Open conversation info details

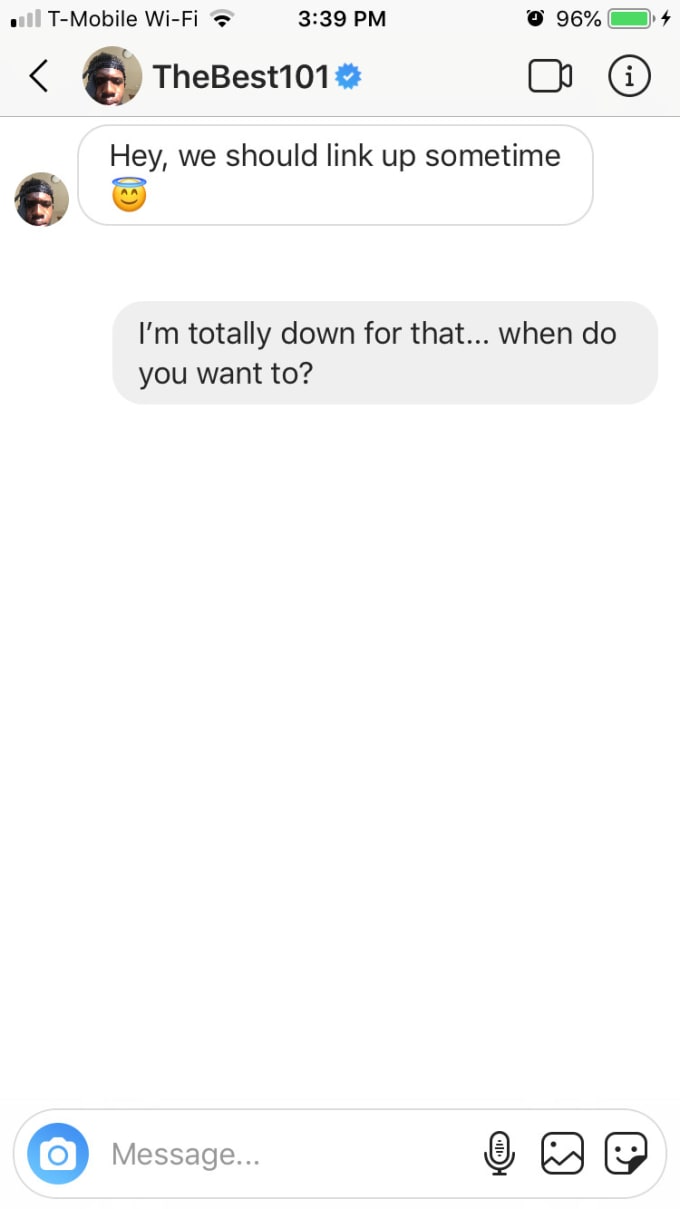(629, 76)
